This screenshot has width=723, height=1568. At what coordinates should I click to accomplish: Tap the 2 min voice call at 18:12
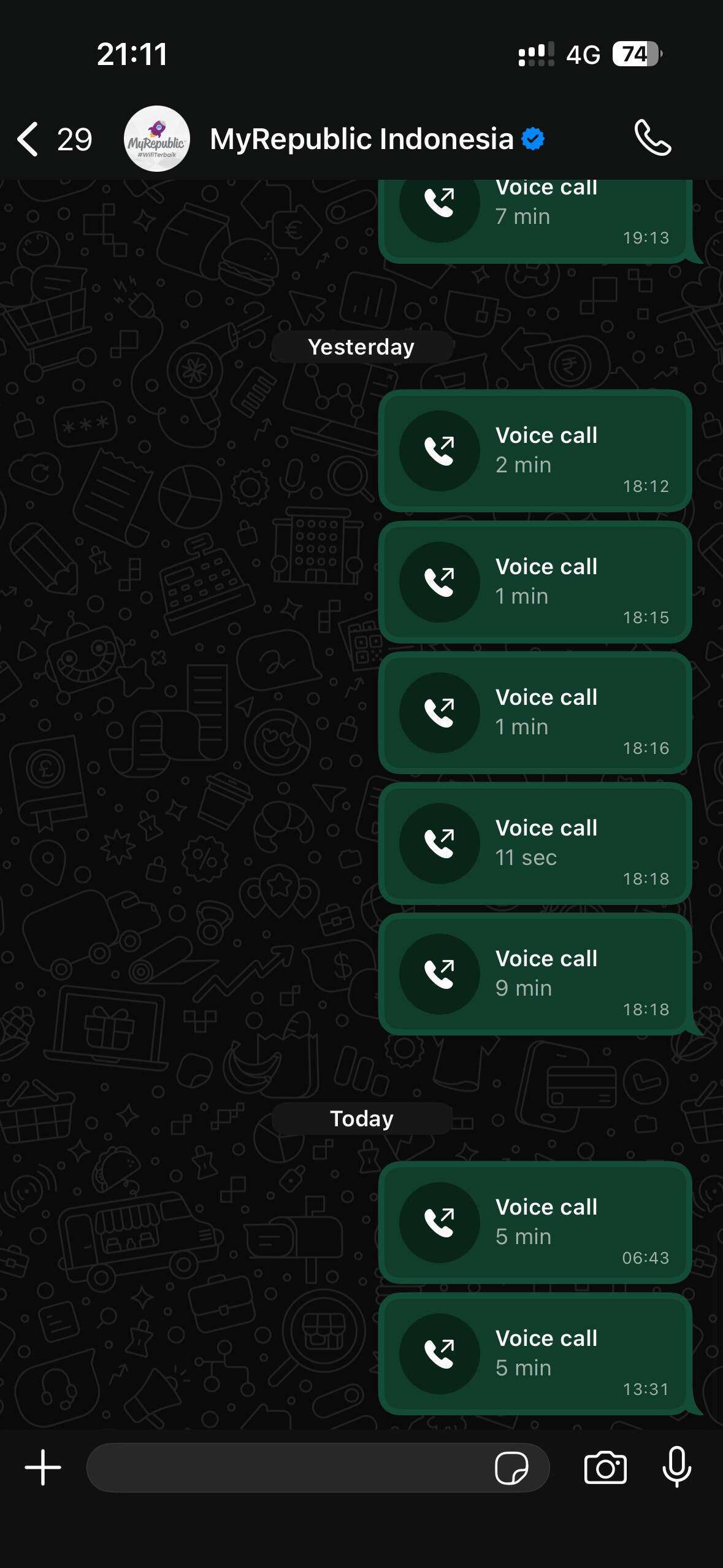pyautogui.click(x=535, y=451)
